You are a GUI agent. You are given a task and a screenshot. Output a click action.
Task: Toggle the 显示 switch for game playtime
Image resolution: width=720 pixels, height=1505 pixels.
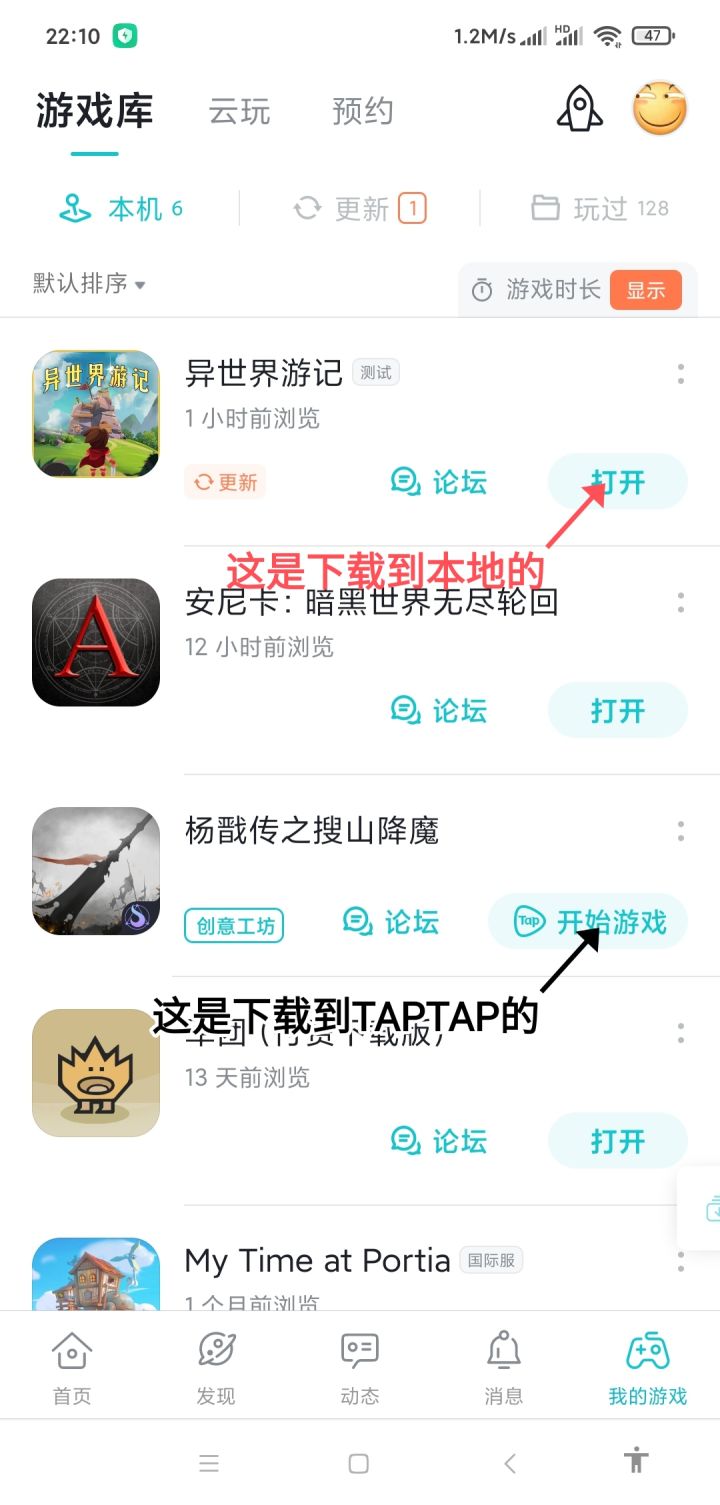tap(646, 288)
